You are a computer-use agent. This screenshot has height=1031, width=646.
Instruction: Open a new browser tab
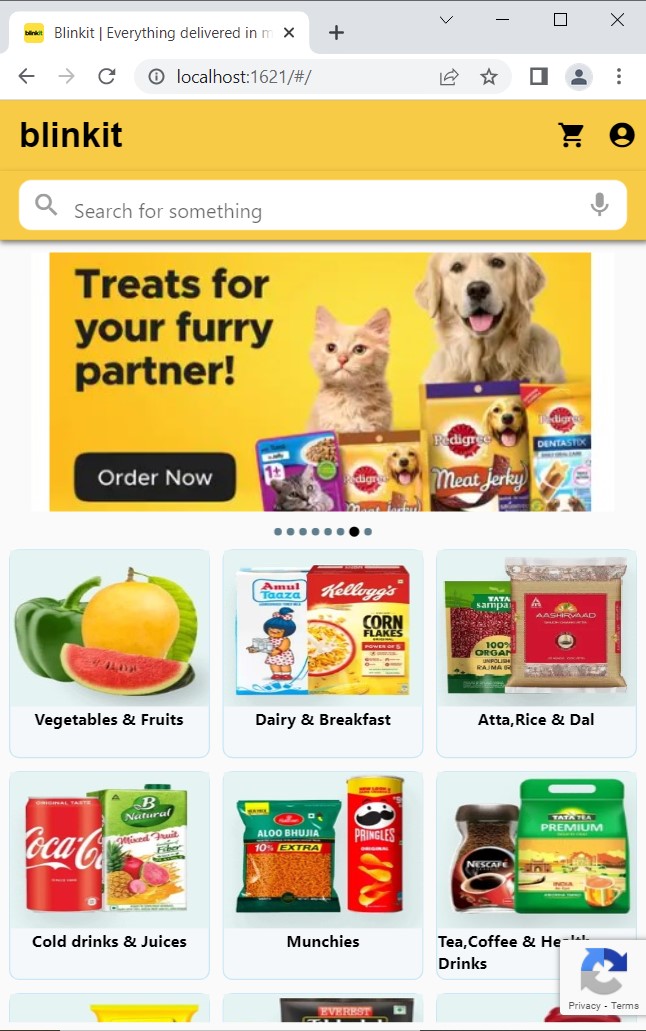tap(336, 33)
